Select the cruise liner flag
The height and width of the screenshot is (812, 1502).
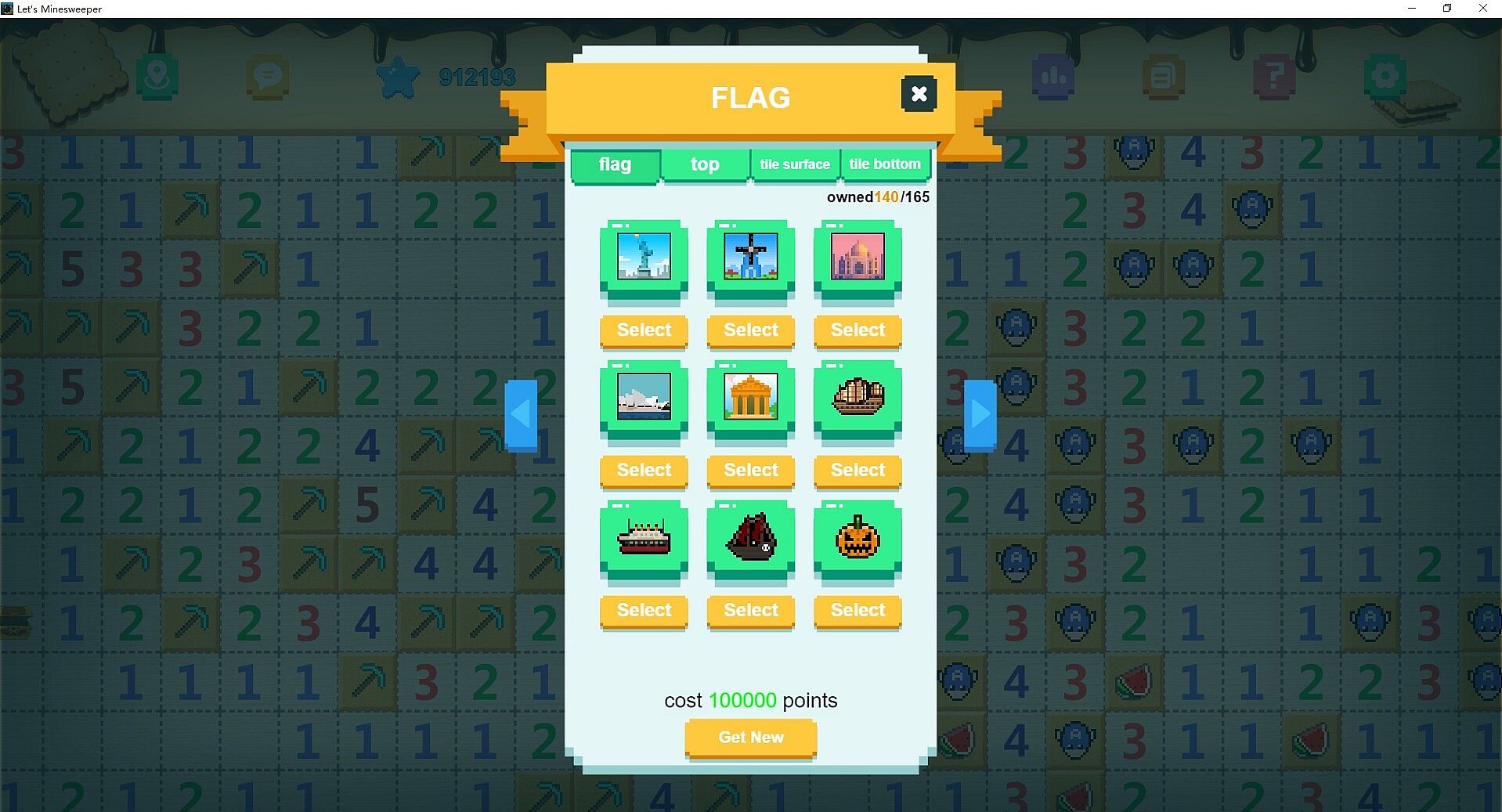point(644,611)
